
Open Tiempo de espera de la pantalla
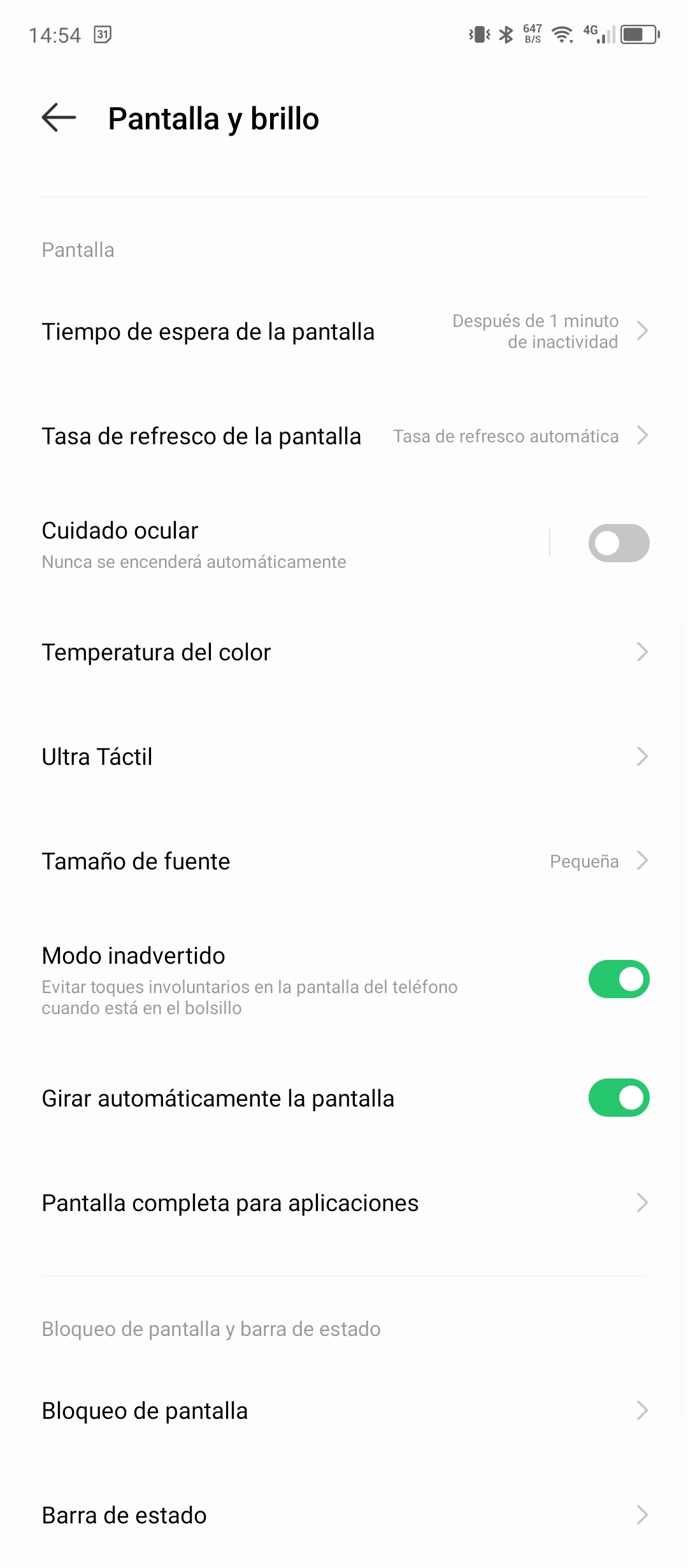(344, 331)
